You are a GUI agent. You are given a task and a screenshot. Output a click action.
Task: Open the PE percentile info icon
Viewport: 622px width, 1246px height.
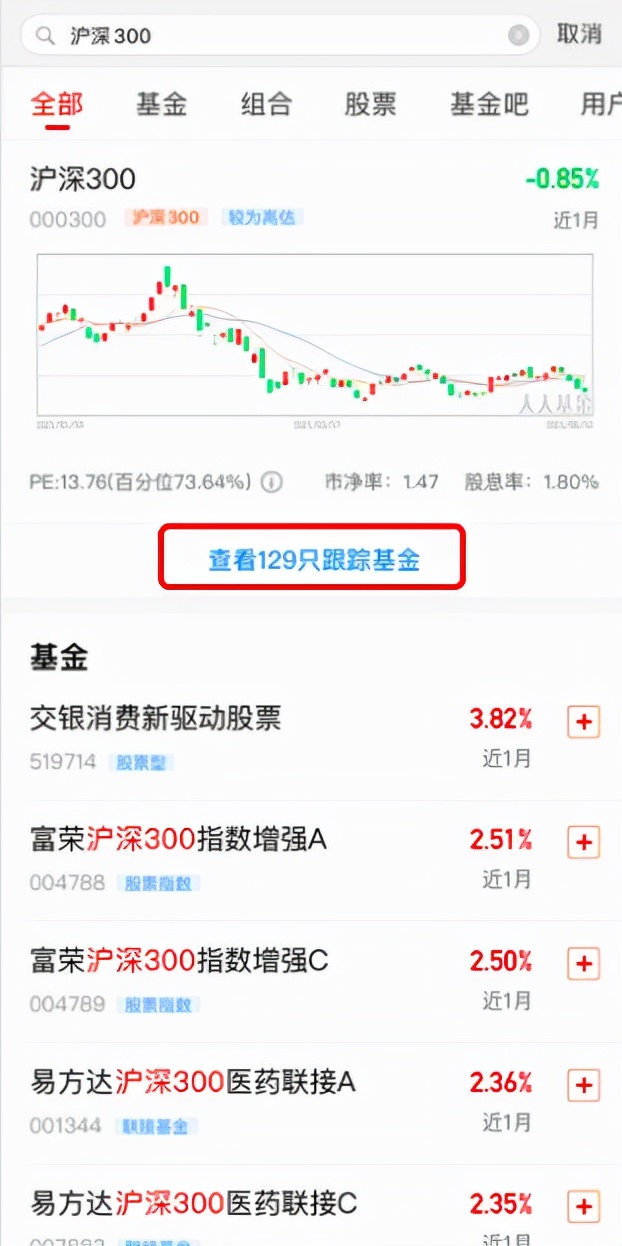tap(271, 482)
